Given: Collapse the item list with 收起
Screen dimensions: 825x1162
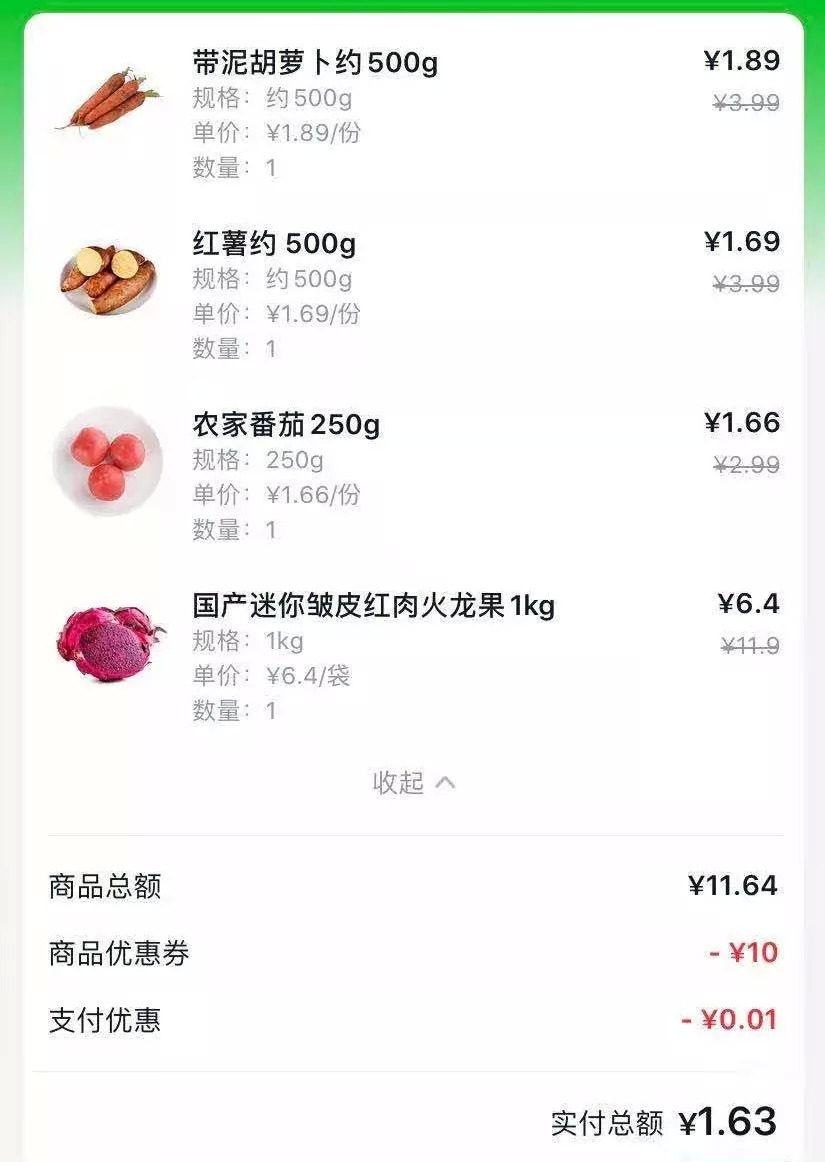Looking at the screenshot, I should coord(413,782).
